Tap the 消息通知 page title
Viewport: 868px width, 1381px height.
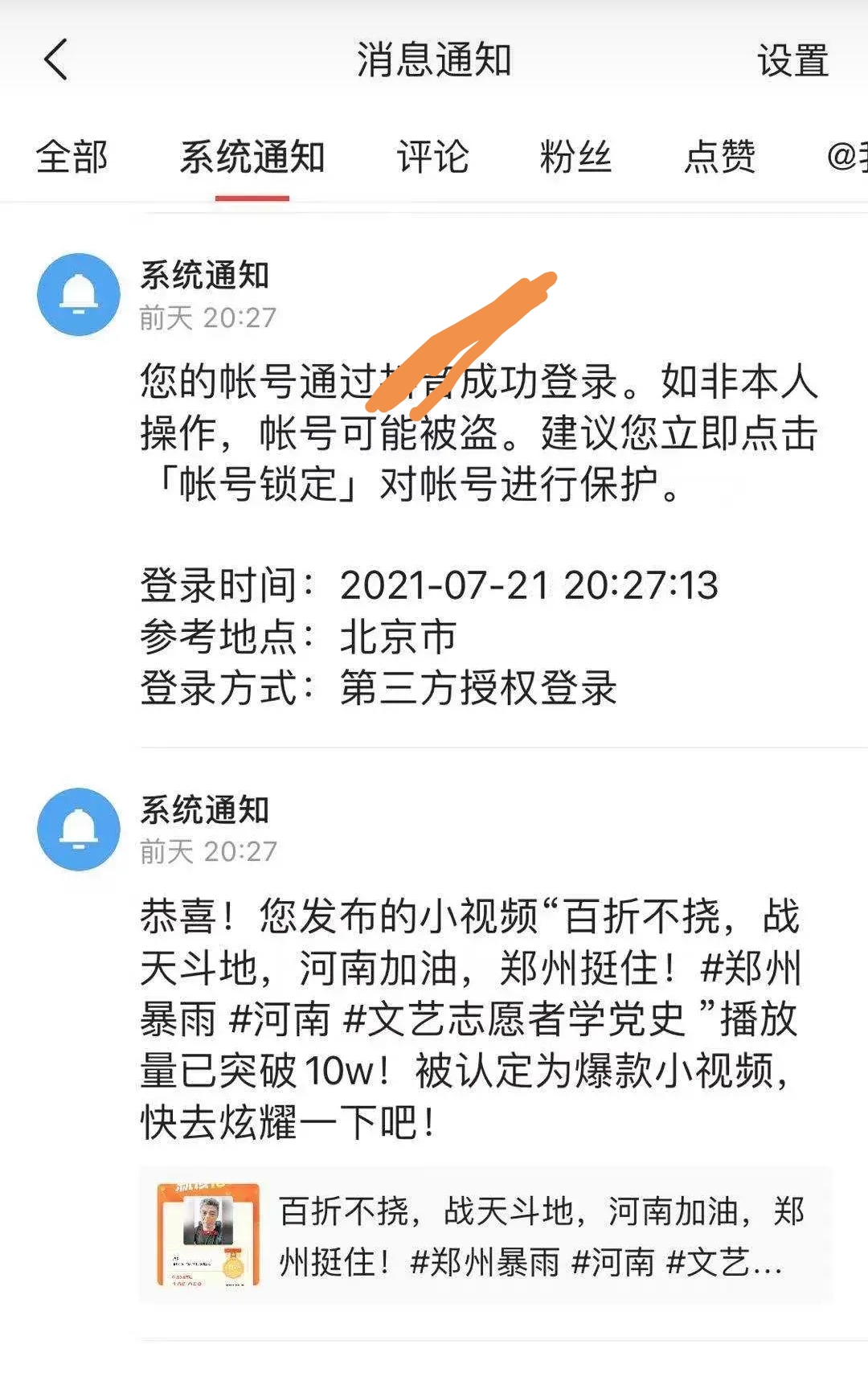[x=434, y=61]
